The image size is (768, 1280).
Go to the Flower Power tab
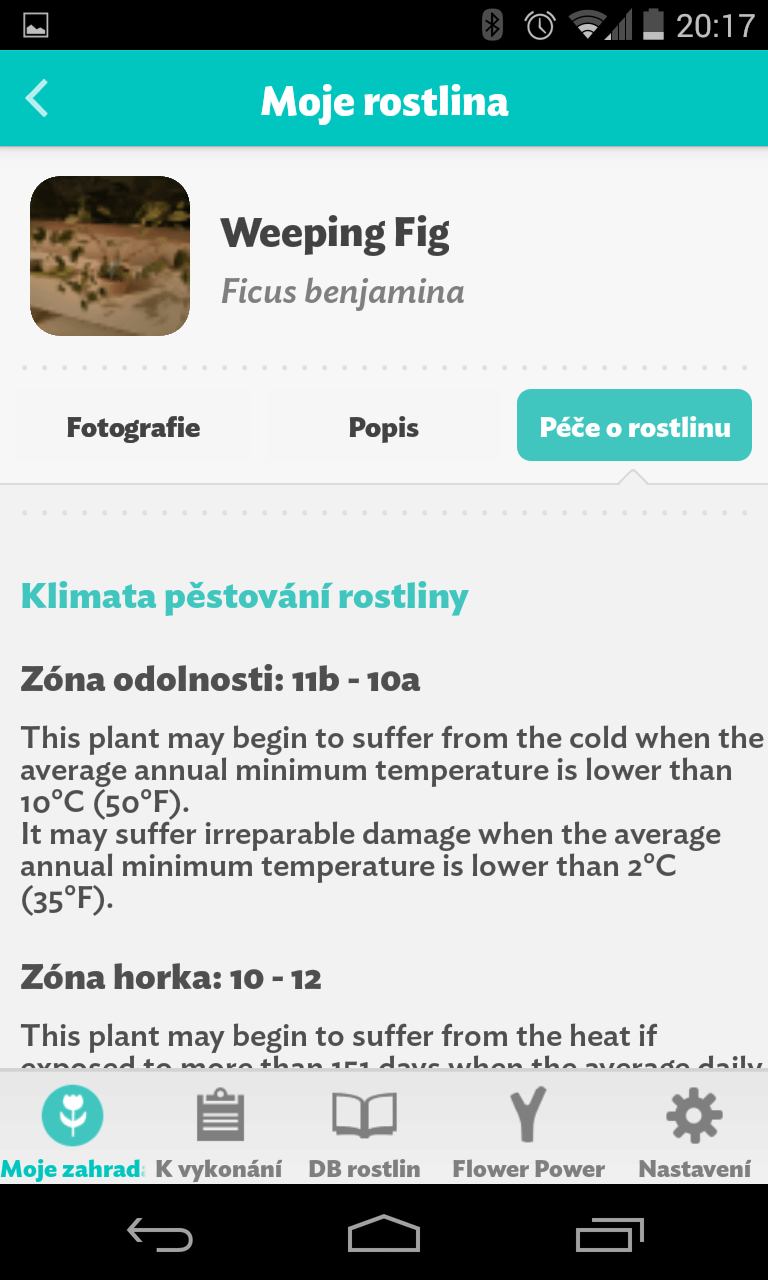528,1130
